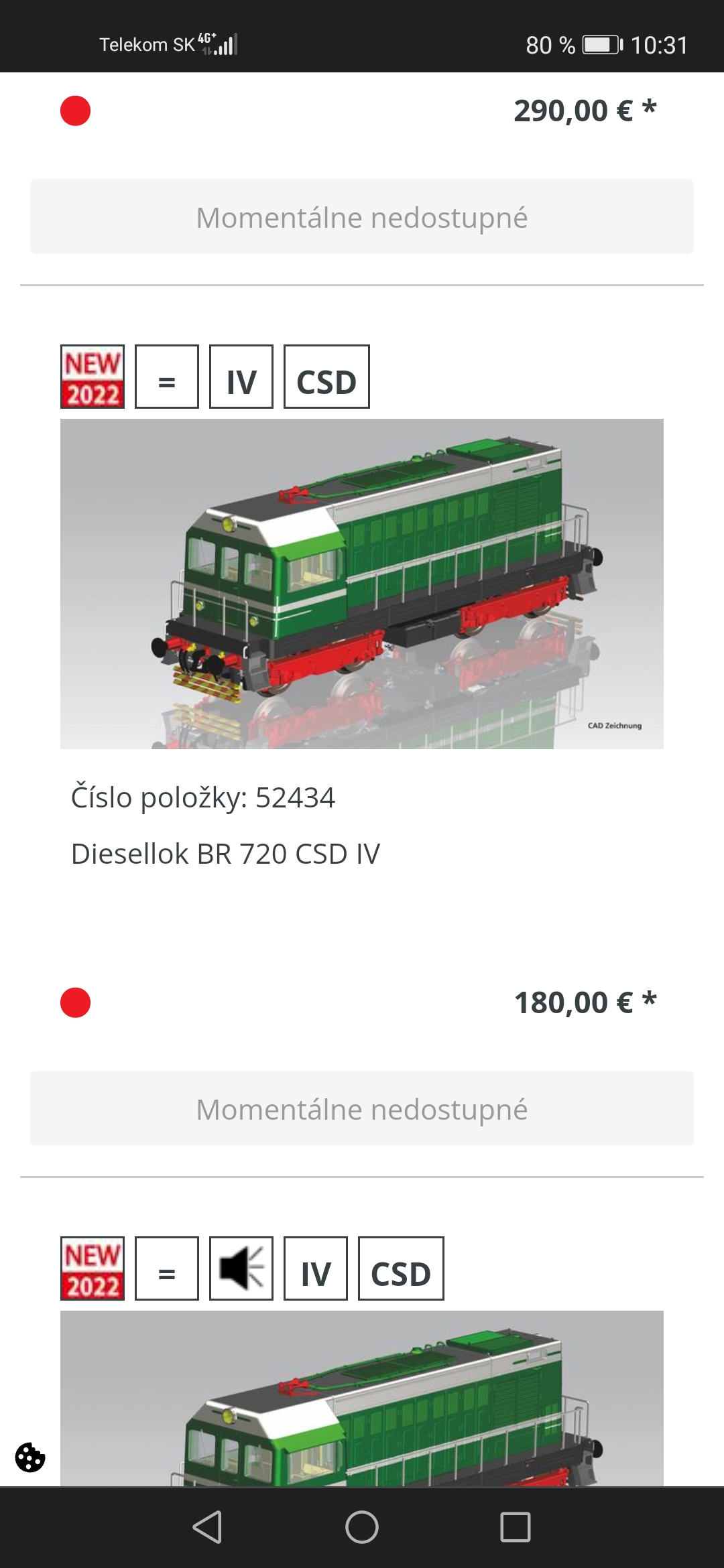
Task: Open the locomotive product with the sound icon
Action: [x=362, y=1400]
